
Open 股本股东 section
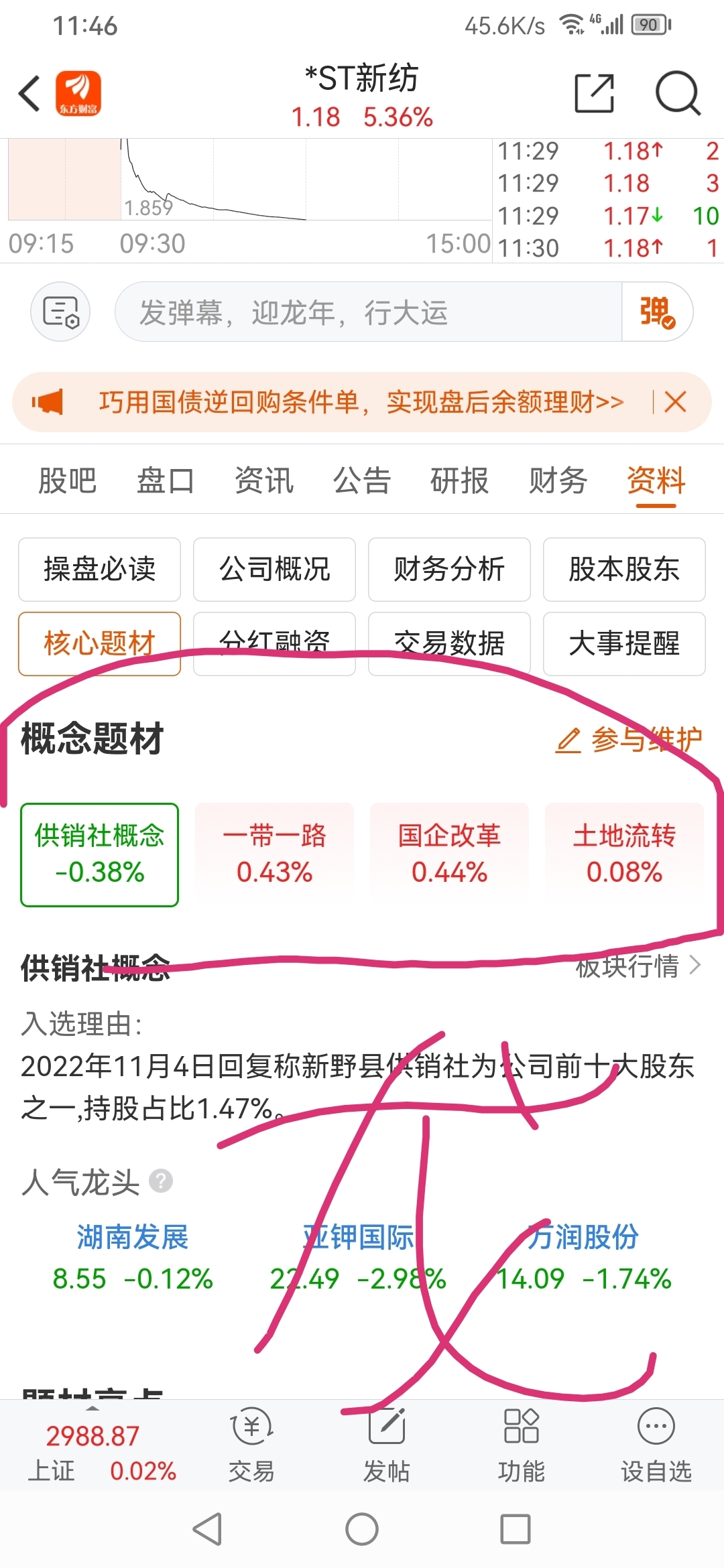623,570
